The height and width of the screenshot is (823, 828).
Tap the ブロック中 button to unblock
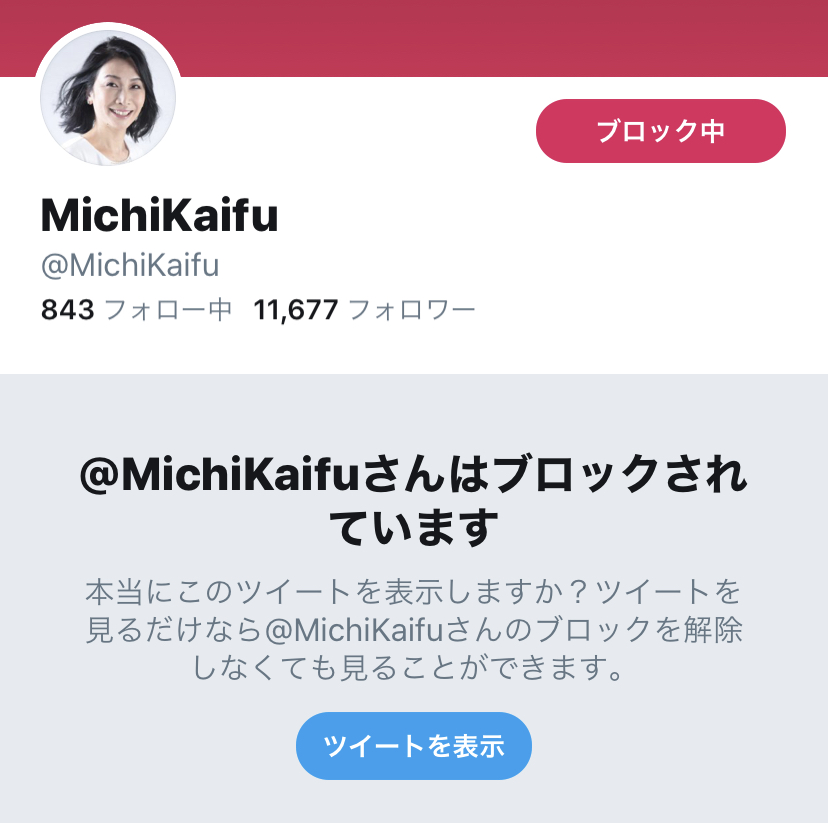click(660, 131)
